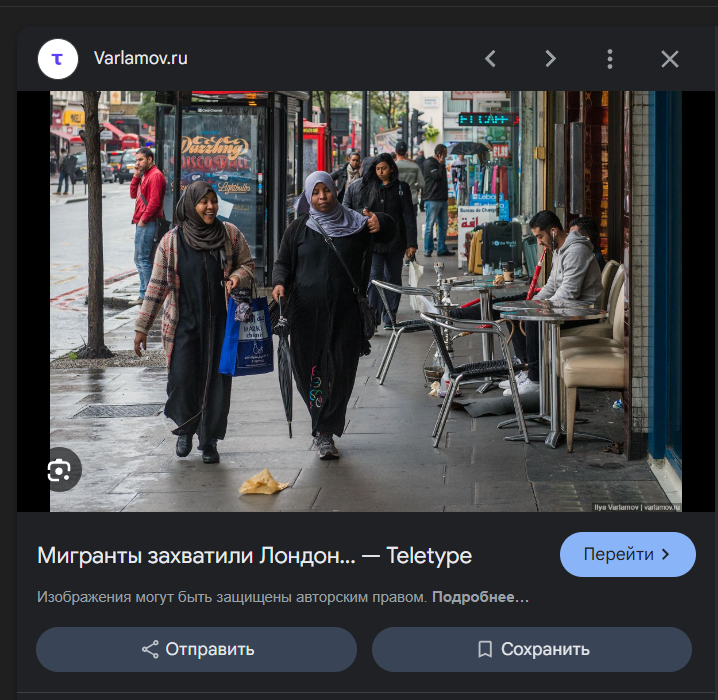Viewport: 718px width, 700px height.
Task: Close the image preview panel
Action: (x=670, y=59)
